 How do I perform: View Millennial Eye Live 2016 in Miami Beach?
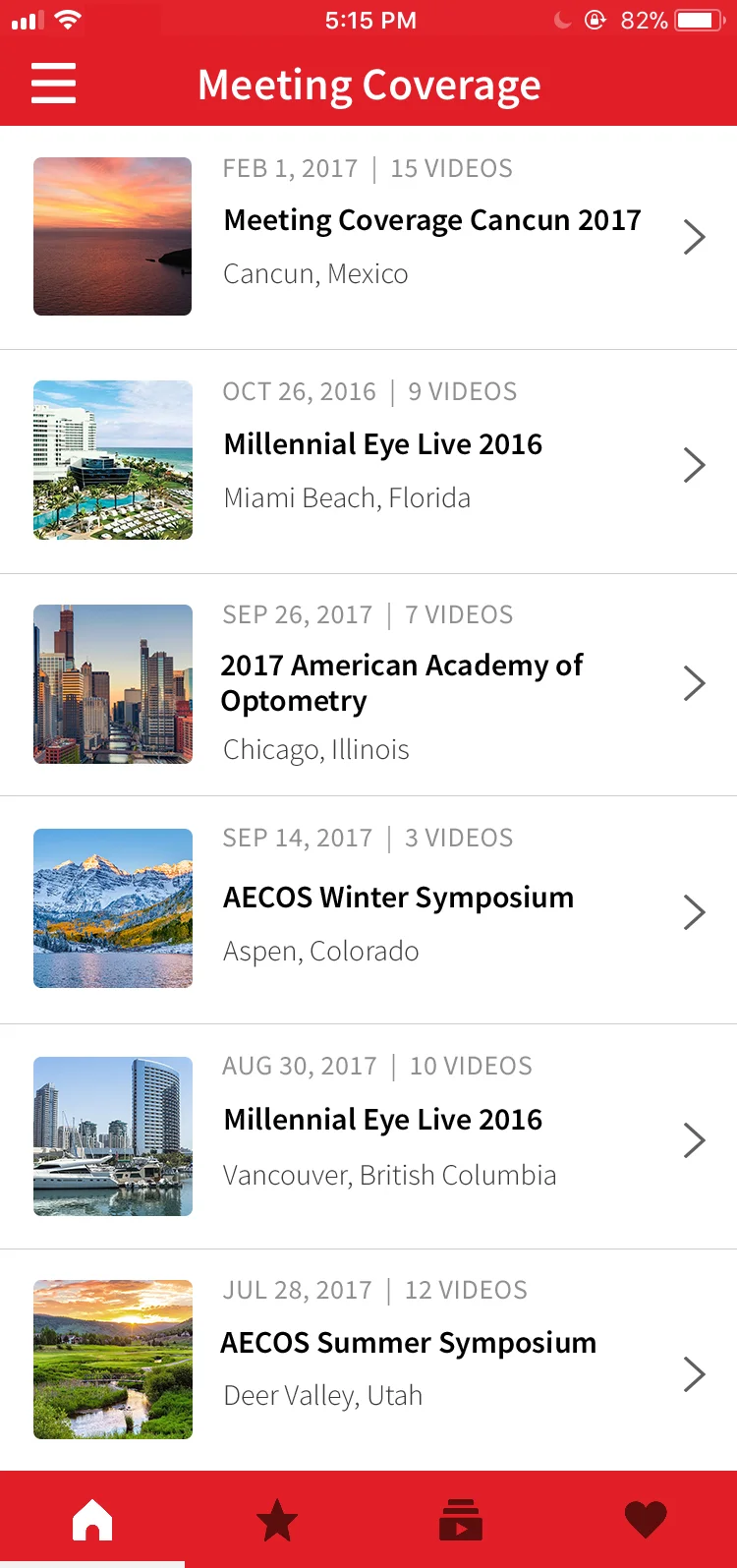(383, 444)
